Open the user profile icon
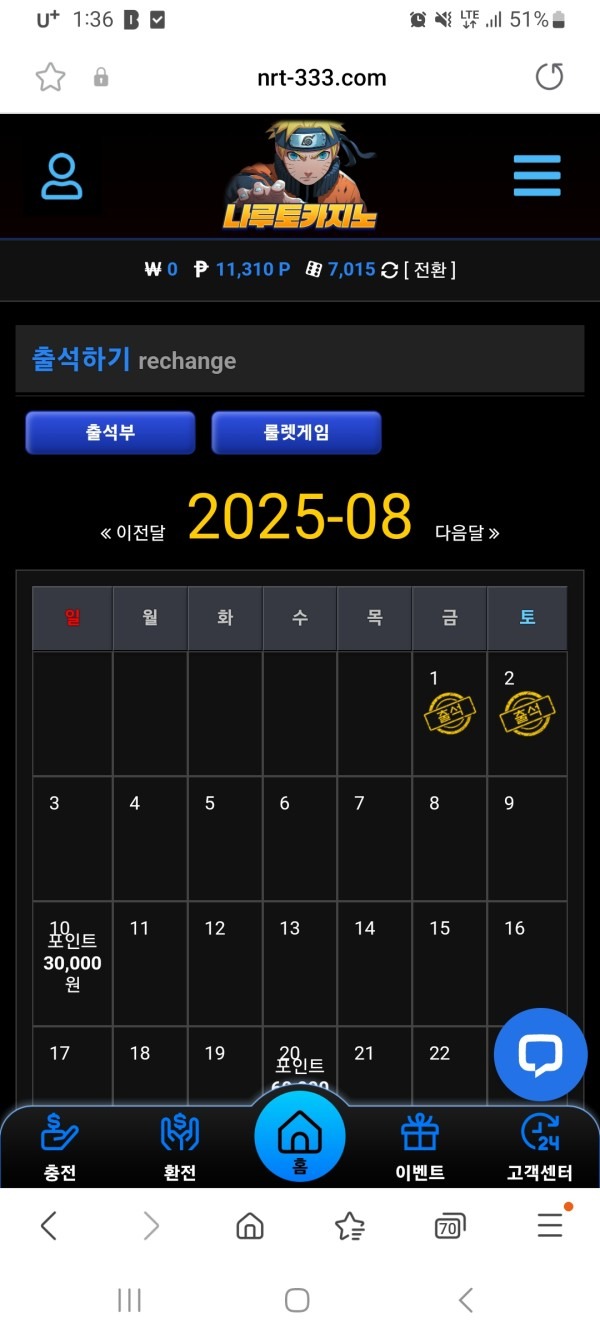The image size is (600, 1338). (62, 178)
